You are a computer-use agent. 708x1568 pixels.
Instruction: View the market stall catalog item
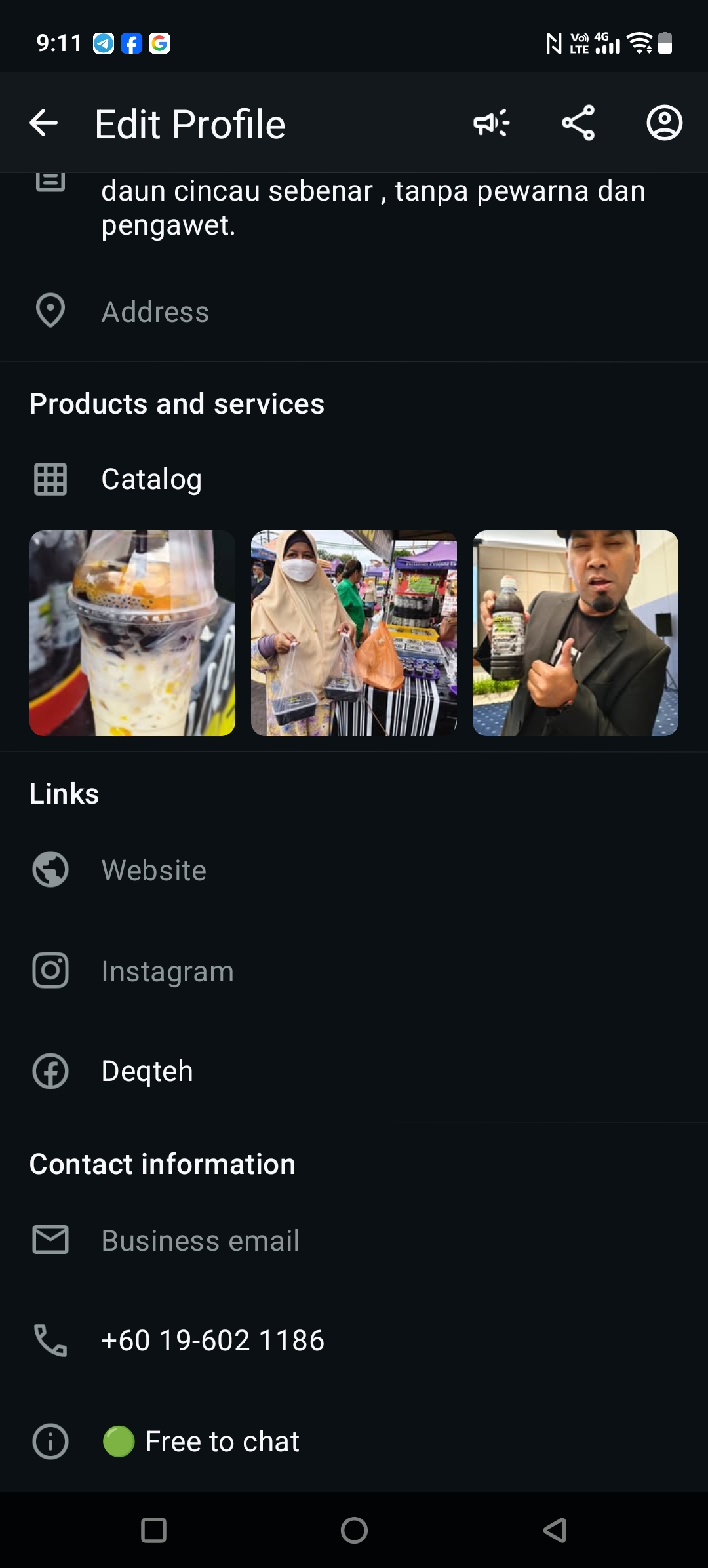354,633
